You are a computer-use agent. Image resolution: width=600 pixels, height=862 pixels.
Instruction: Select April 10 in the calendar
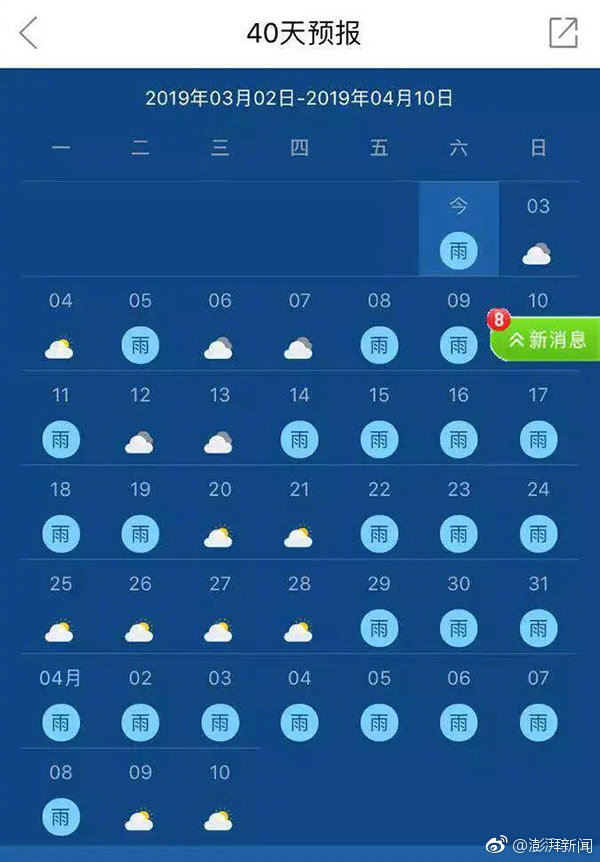219,797
